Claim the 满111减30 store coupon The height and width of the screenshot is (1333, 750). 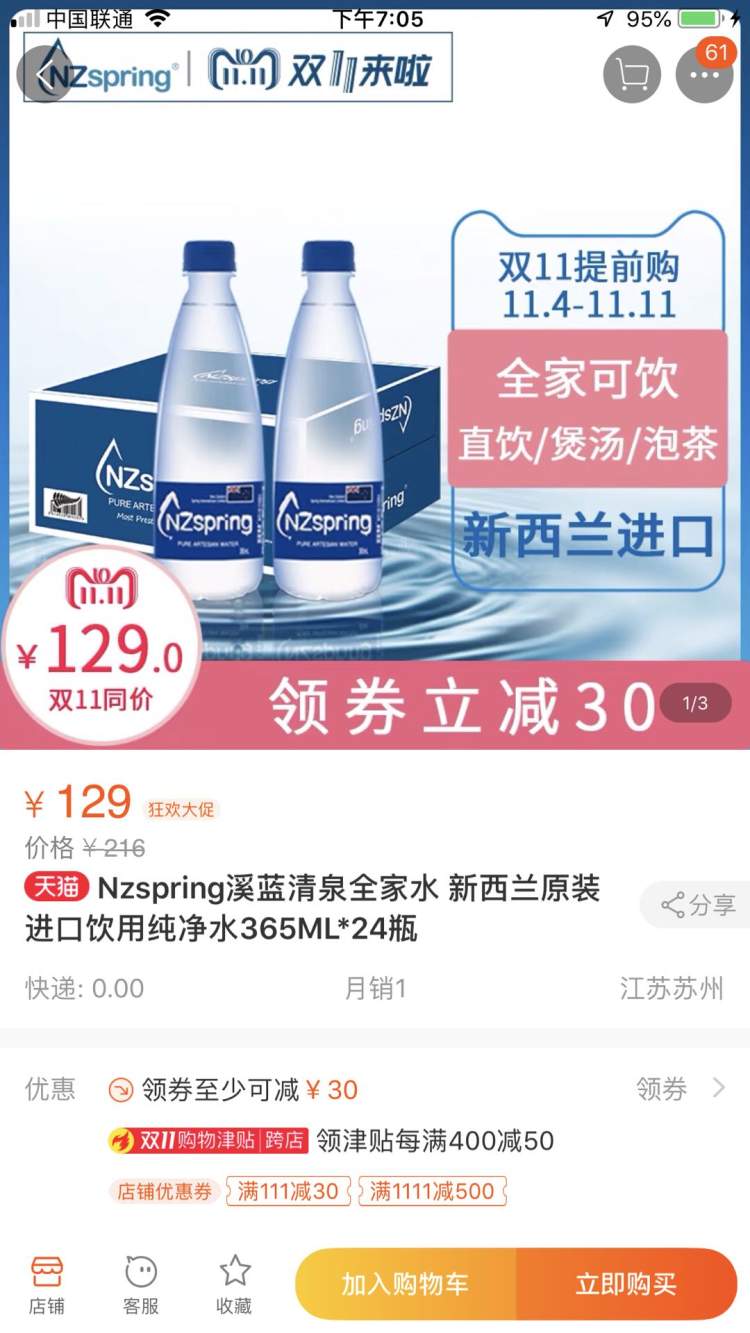click(x=288, y=1191)
